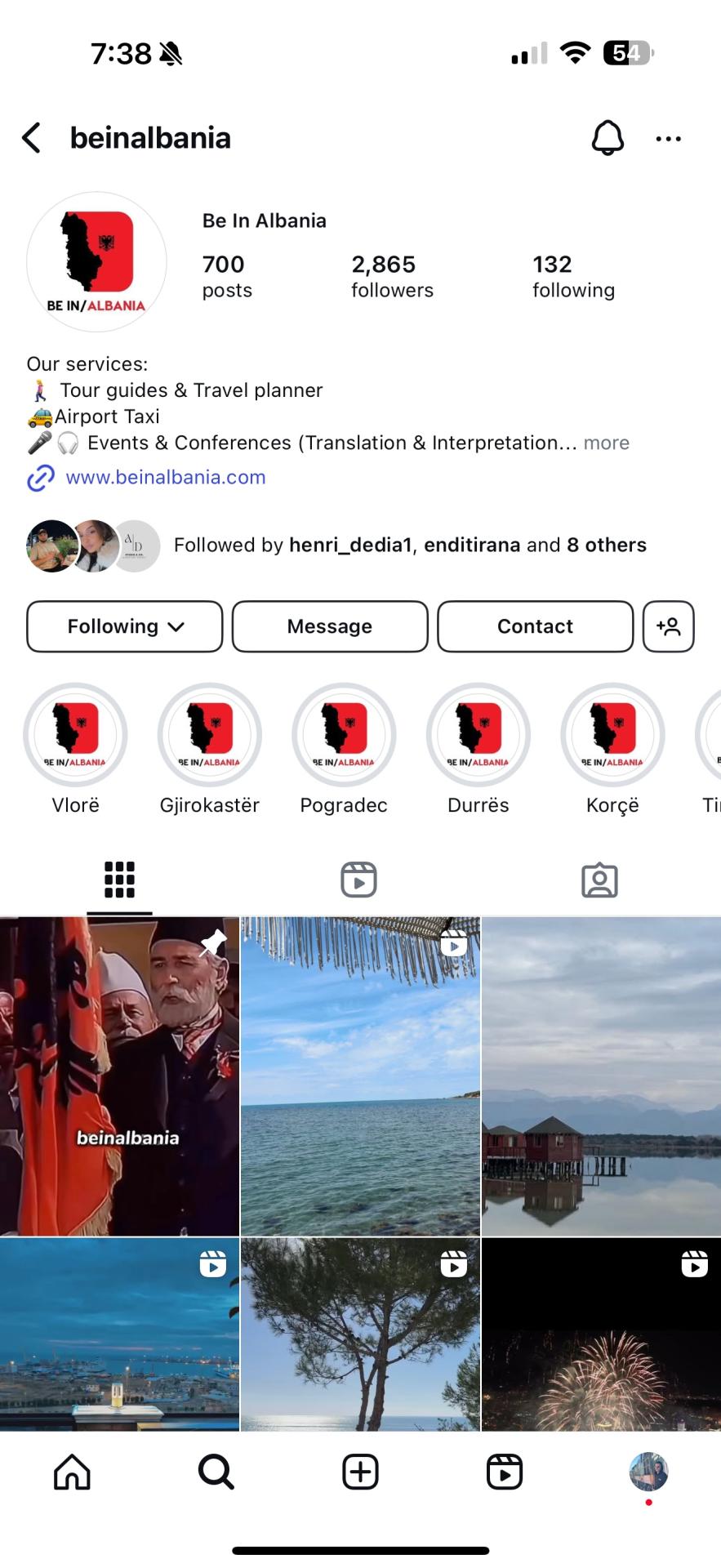Screen dimensions: 721x1568
Task: Open the Durrës story highlight
Action: 478,734
